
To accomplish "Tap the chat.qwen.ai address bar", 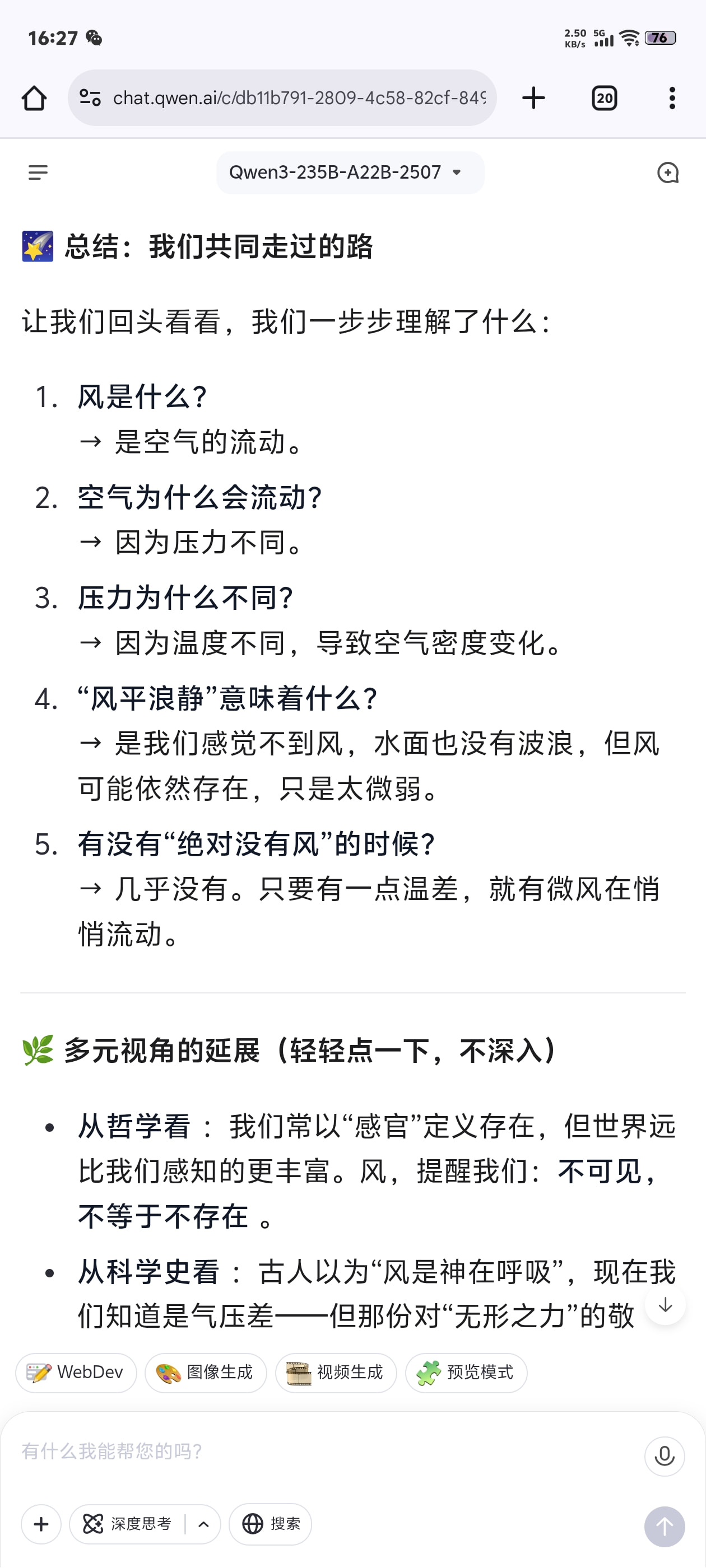I will pyautogui.click(x=282, y=98).
